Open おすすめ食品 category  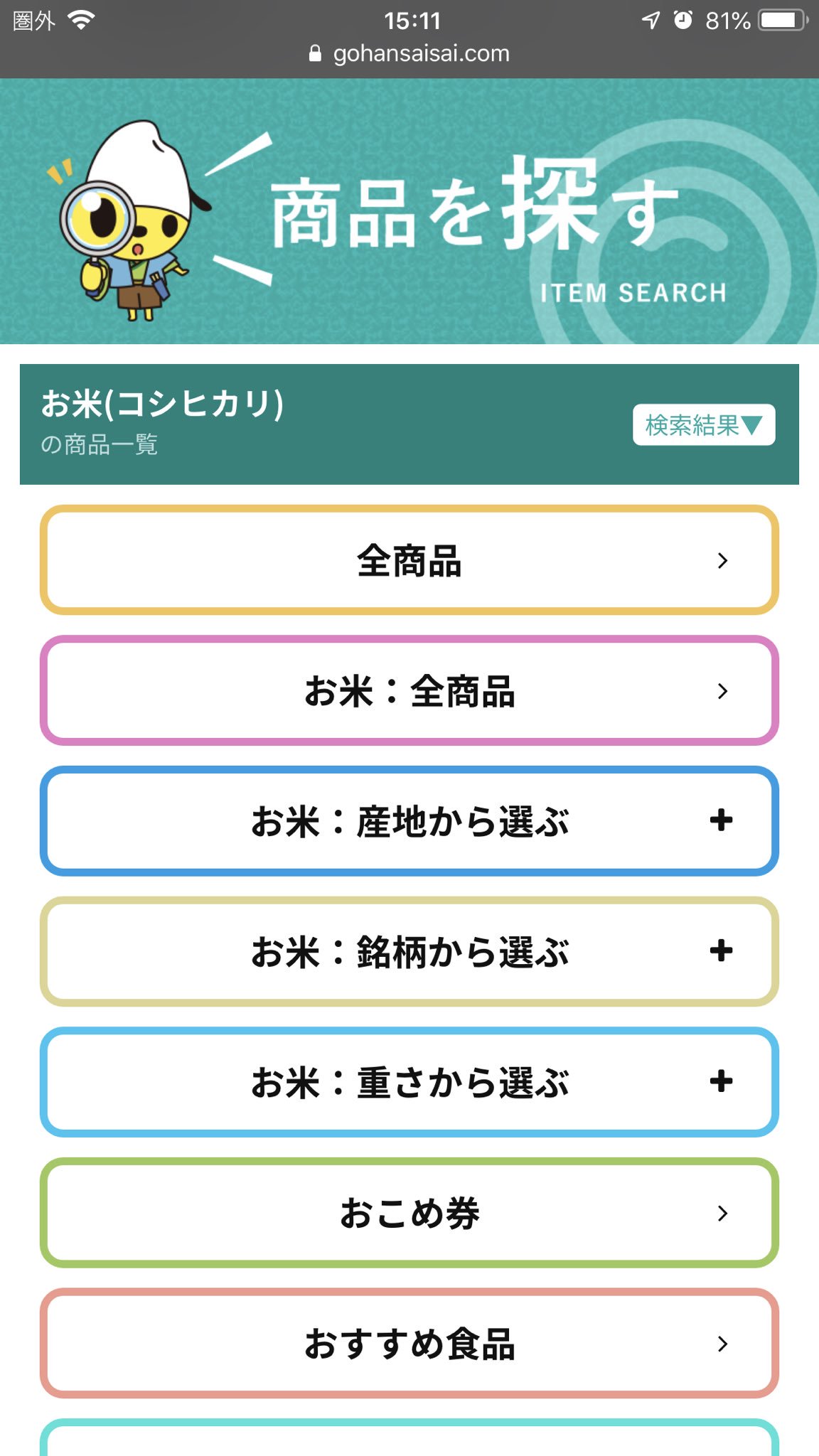click(x=409, y=1343)
